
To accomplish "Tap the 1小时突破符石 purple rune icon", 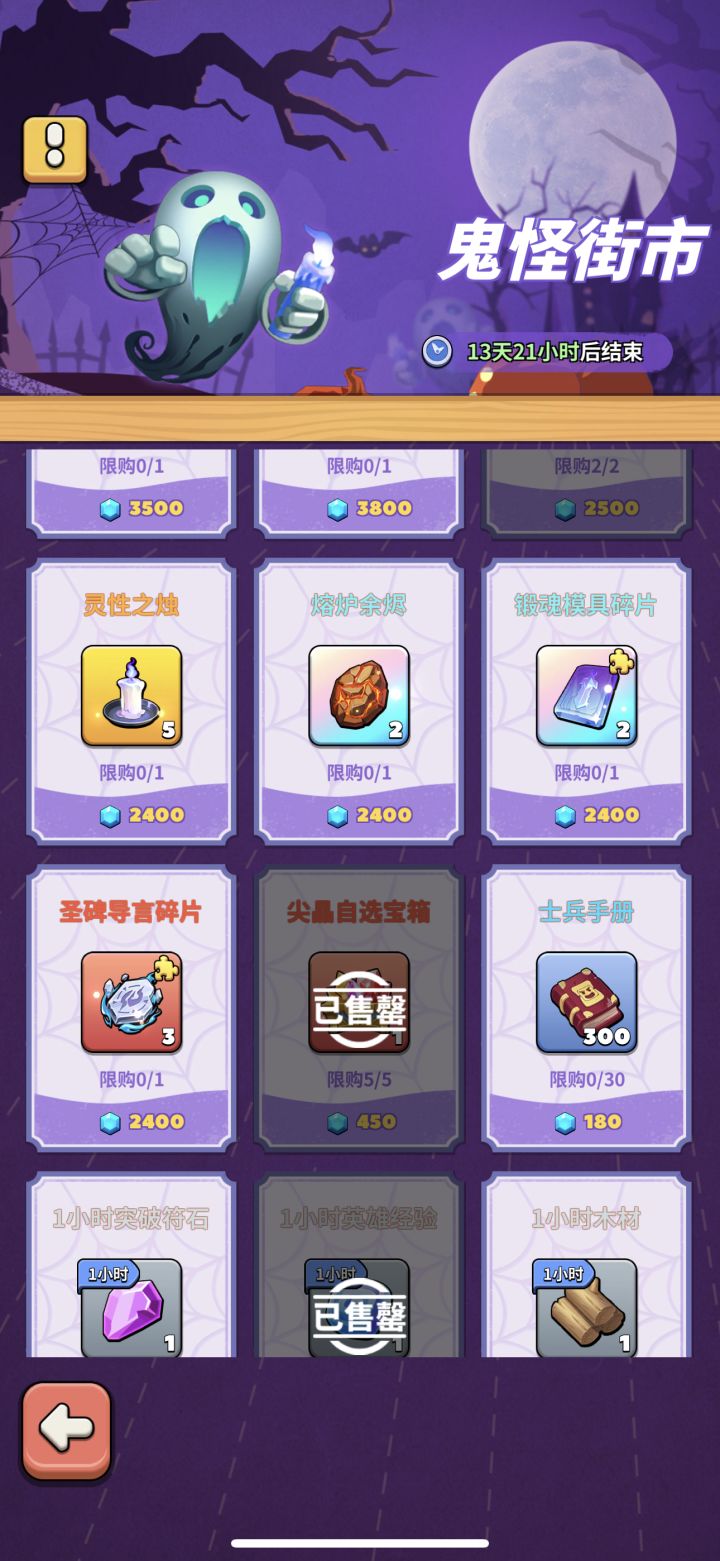I will click(131, 1305).
